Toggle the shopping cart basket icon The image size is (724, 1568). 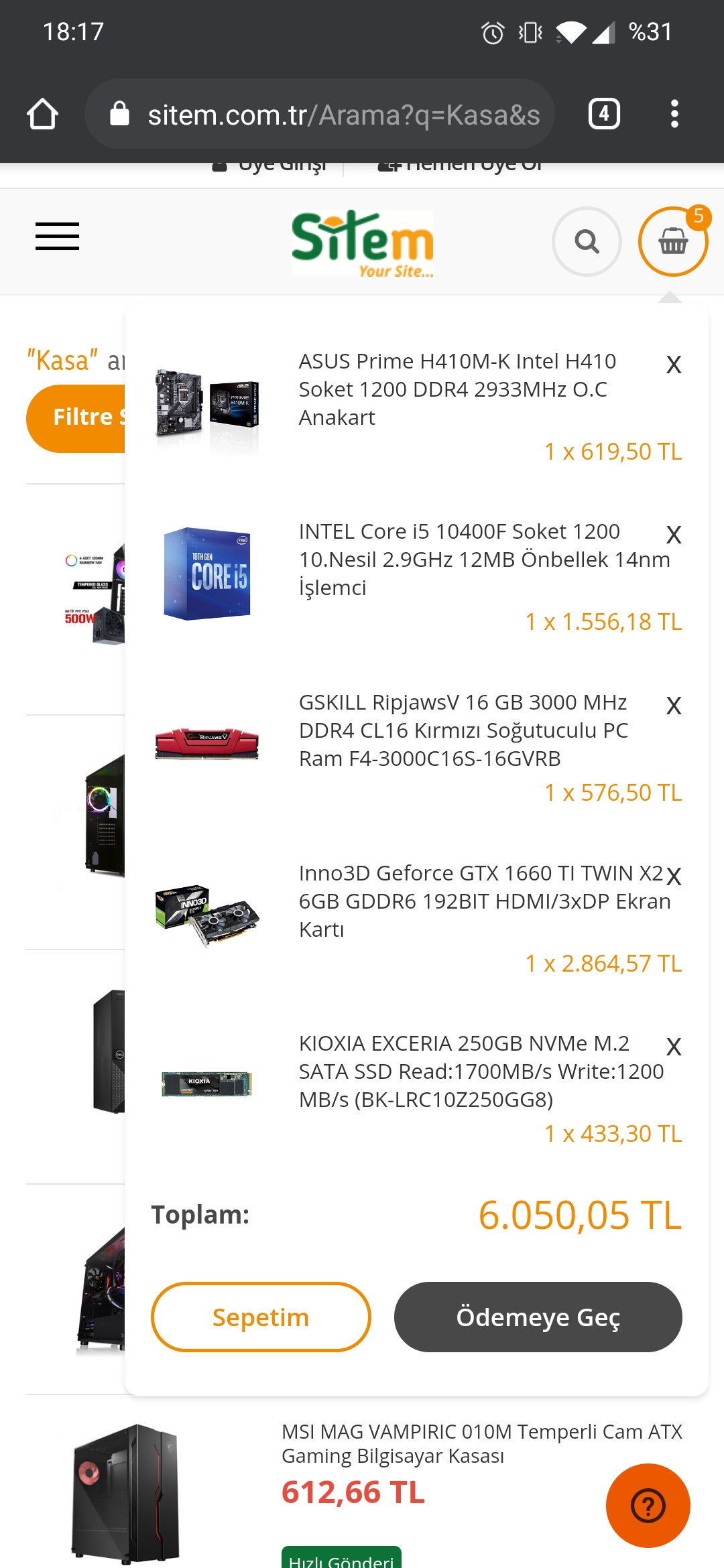(672, 241)
